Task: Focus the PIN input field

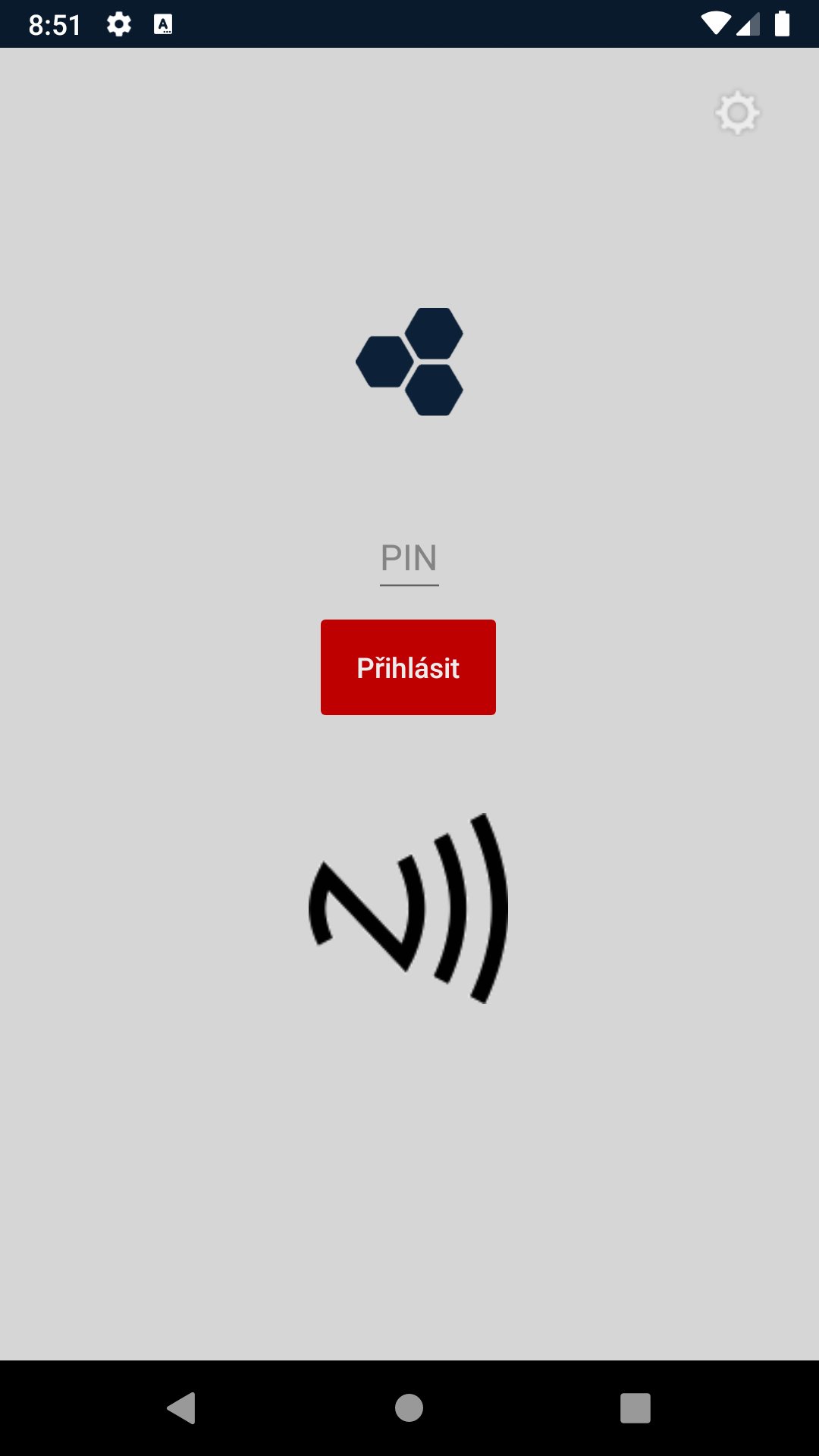Action: (409, 560)
